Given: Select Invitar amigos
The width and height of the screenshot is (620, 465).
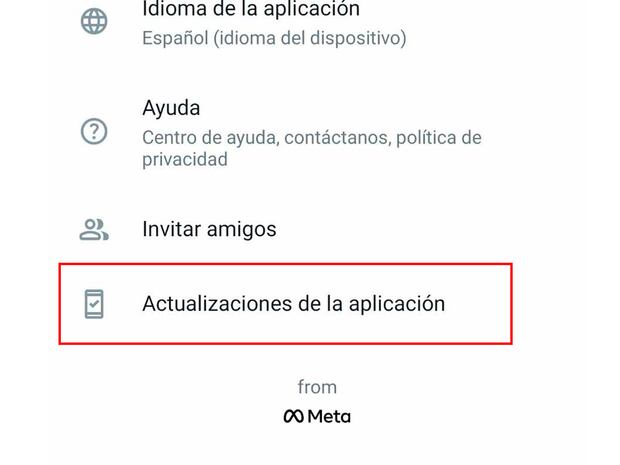Looking at the screenshot, I should click(210, 229).
